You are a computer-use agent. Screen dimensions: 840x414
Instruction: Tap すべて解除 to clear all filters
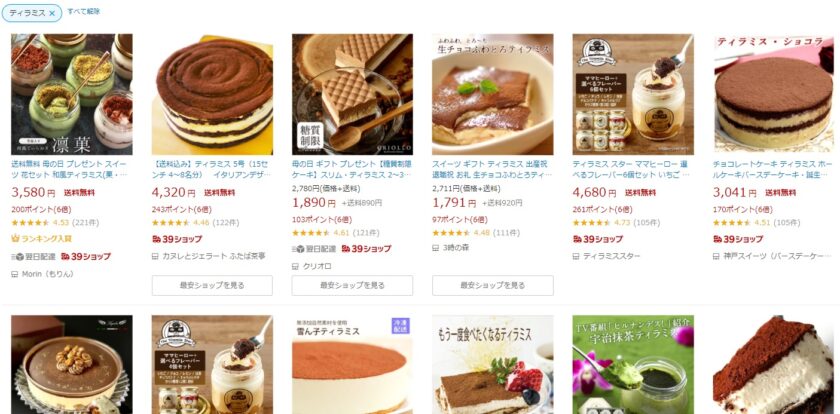[84, 11]
